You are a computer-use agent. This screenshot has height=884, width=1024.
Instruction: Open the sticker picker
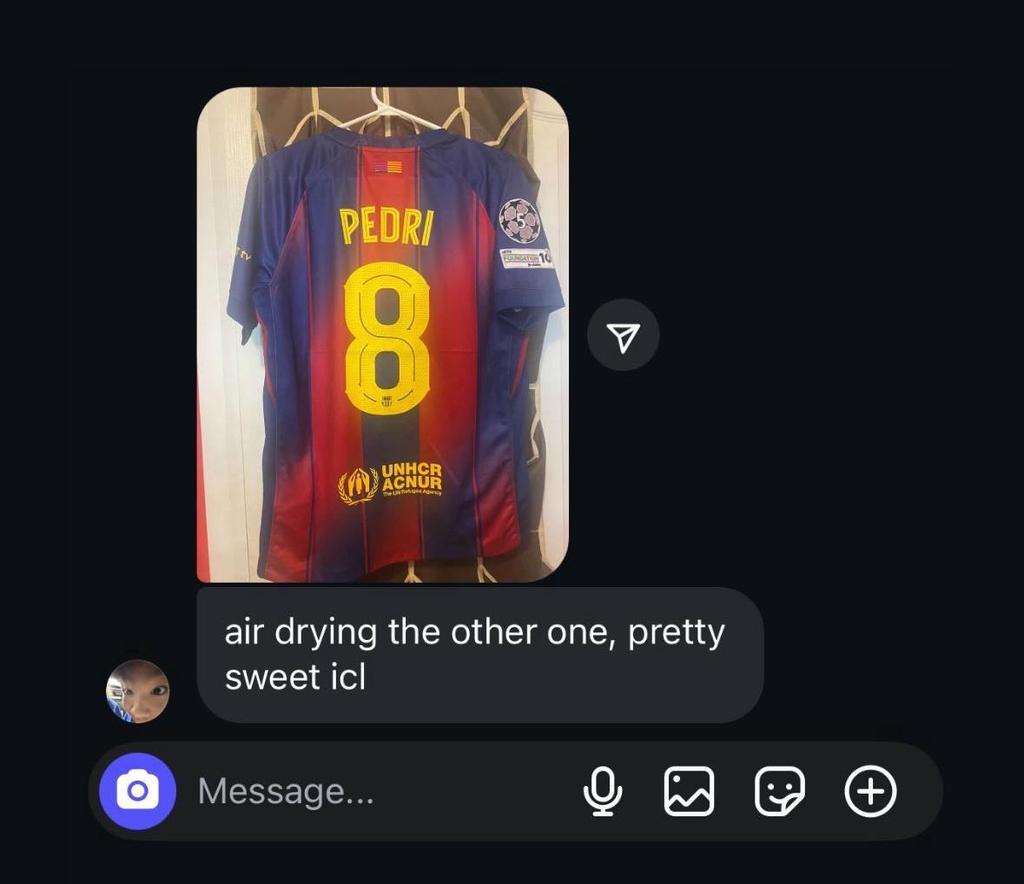(780, 792)
